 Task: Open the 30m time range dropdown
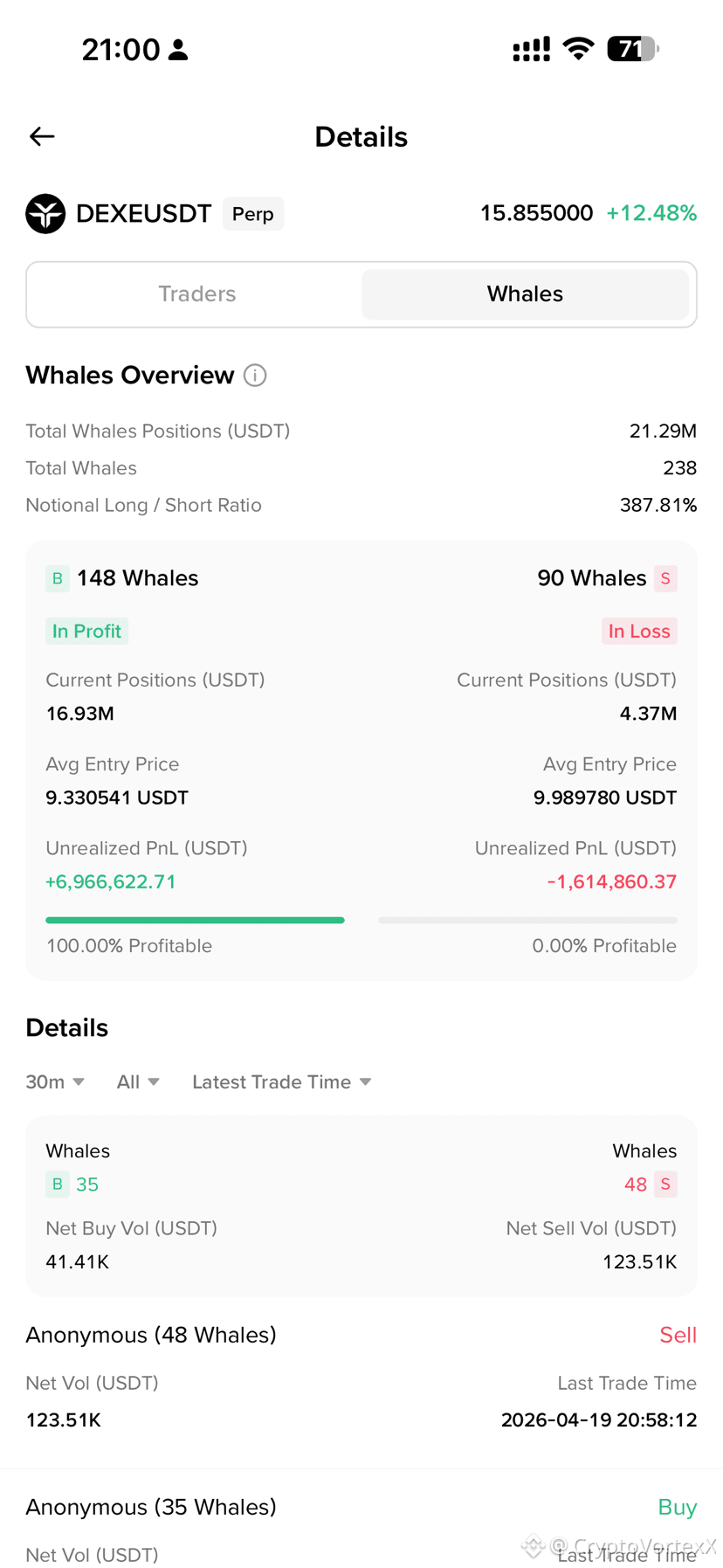click(x=55, y=1082)
